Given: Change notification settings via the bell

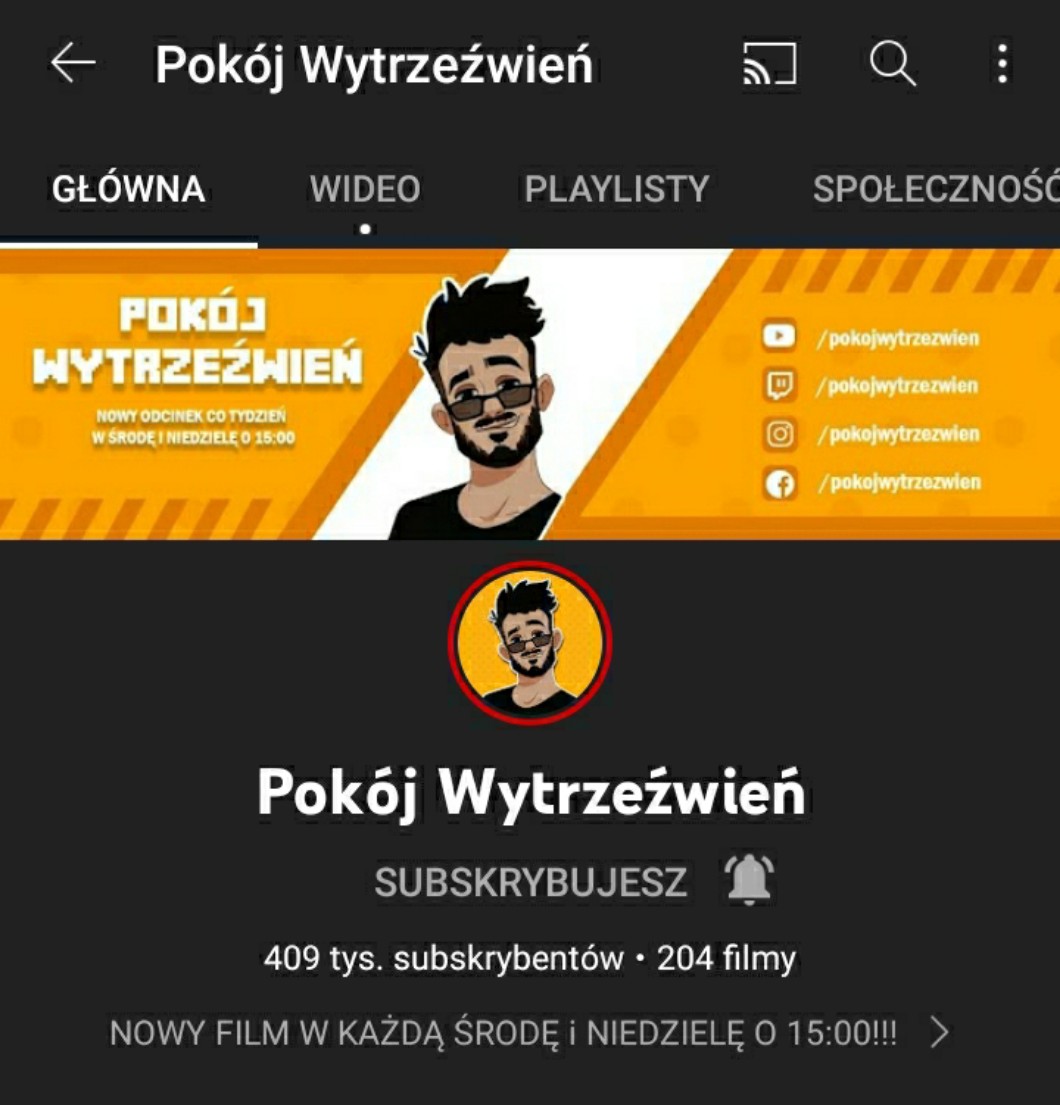Looking at the screenshot, I should coord(749,881).
